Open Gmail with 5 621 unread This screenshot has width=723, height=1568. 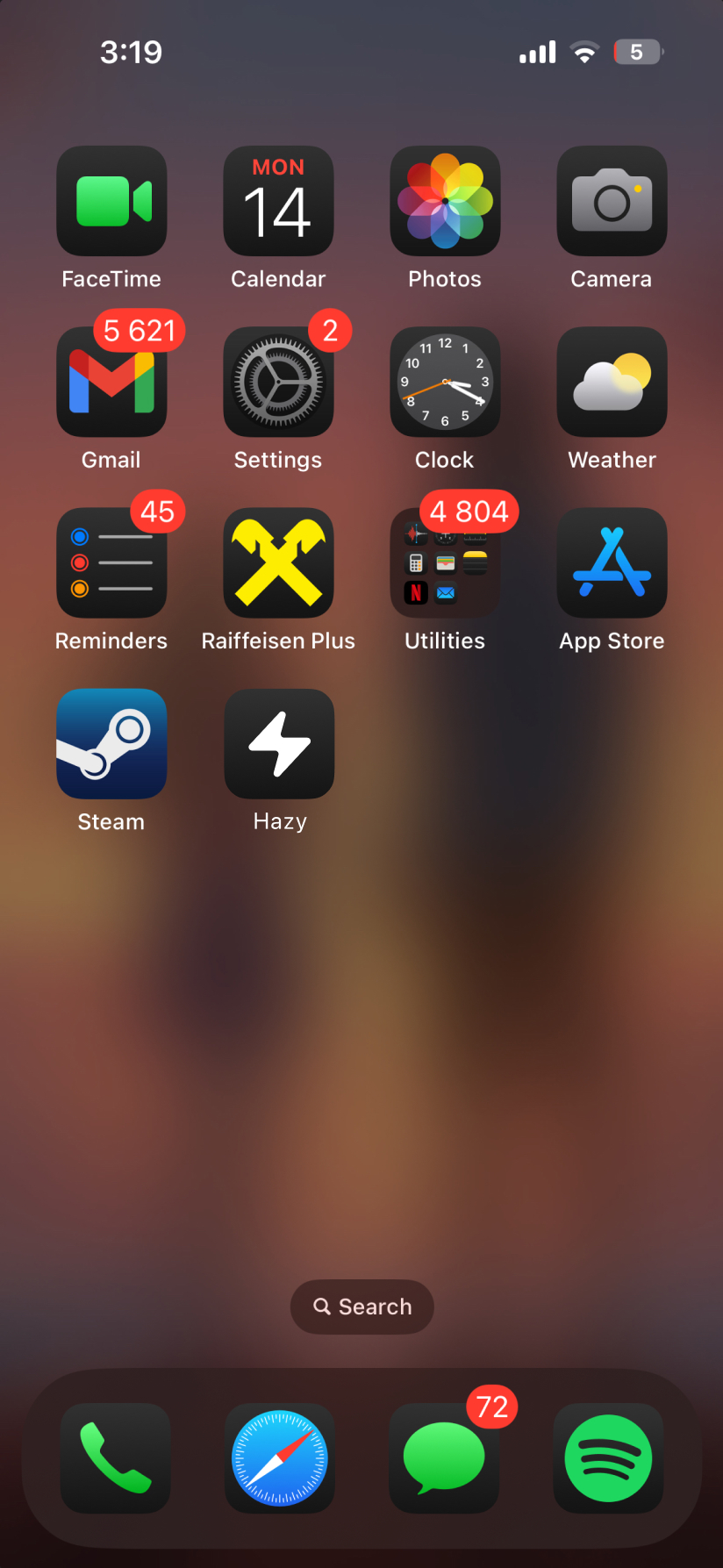[111, 382]
